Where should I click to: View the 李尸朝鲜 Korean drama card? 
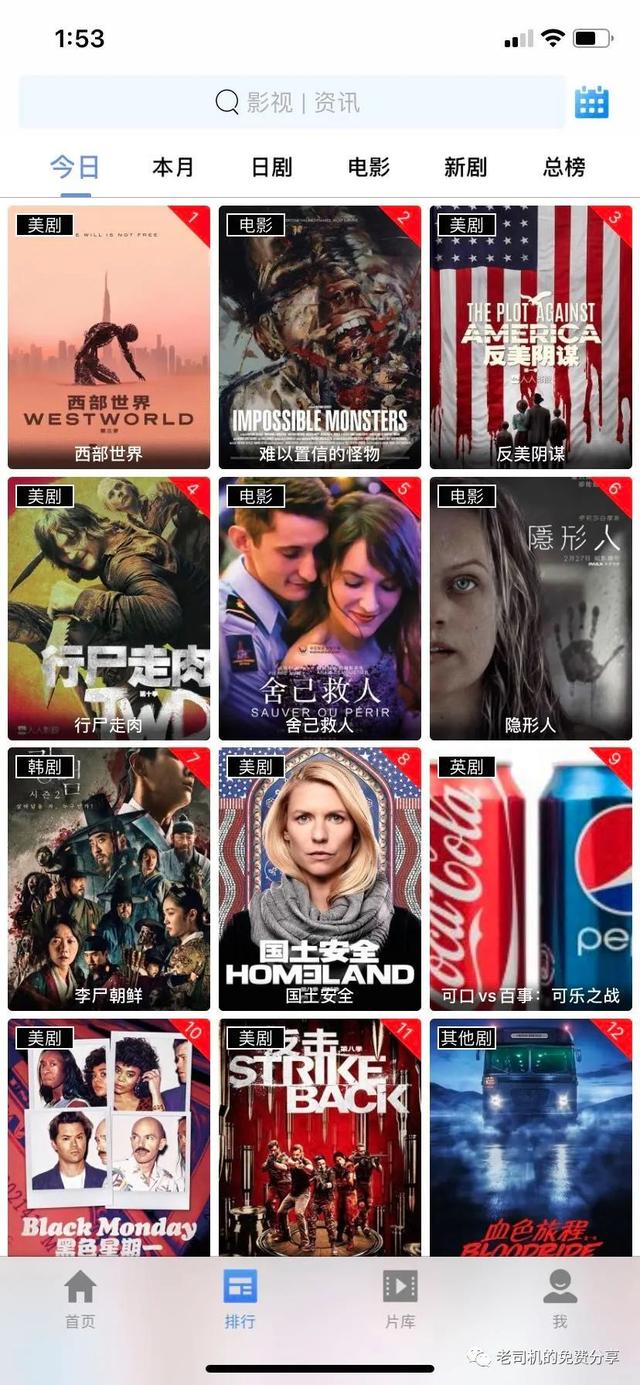coord(109,879)
